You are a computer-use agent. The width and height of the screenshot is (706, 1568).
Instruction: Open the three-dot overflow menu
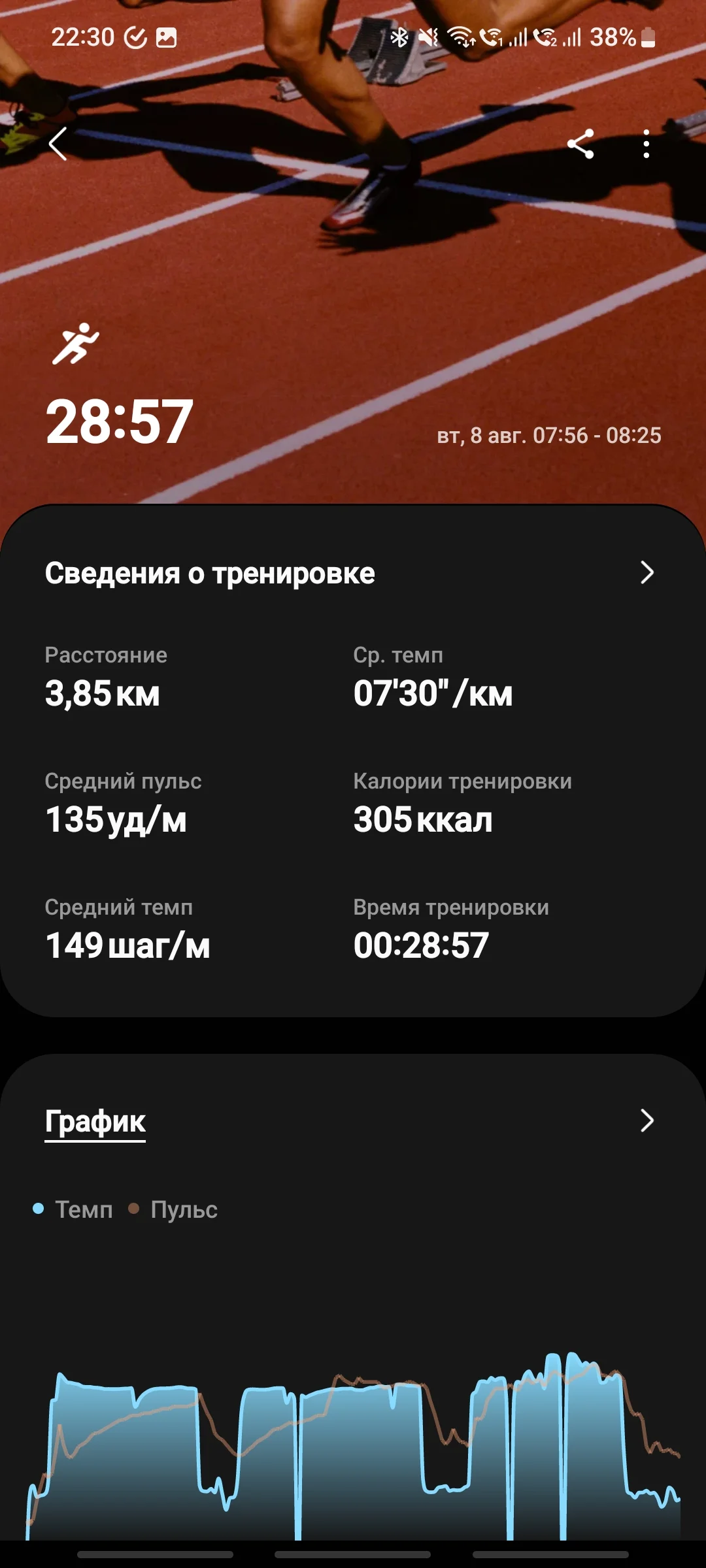pos(646,144)
